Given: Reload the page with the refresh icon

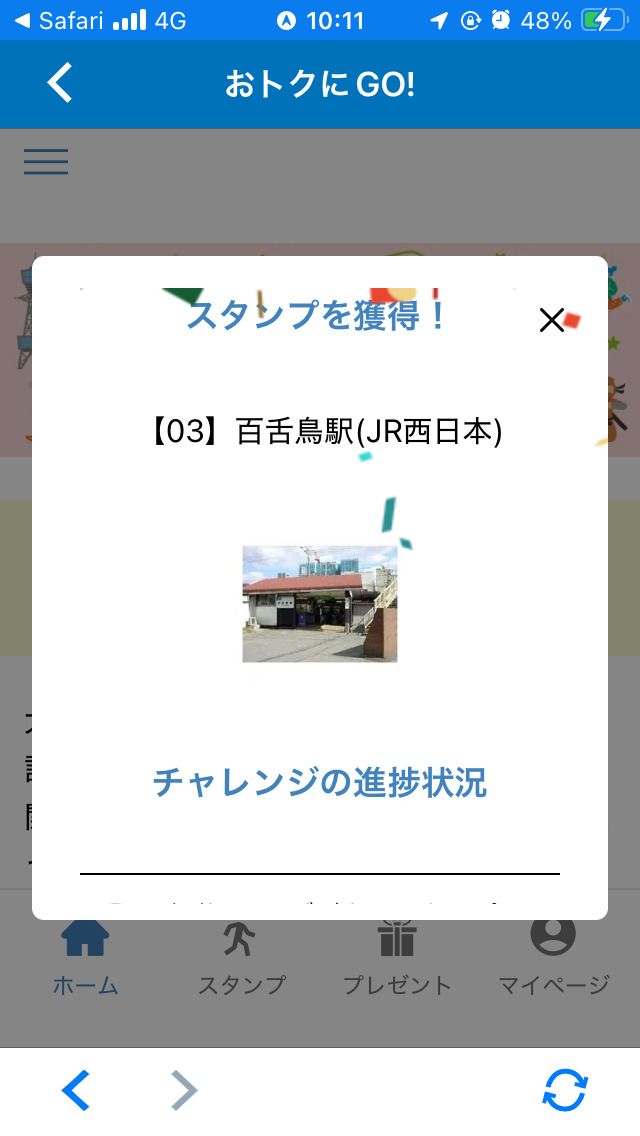Looking at the screenshot, I should (565, 1090).
